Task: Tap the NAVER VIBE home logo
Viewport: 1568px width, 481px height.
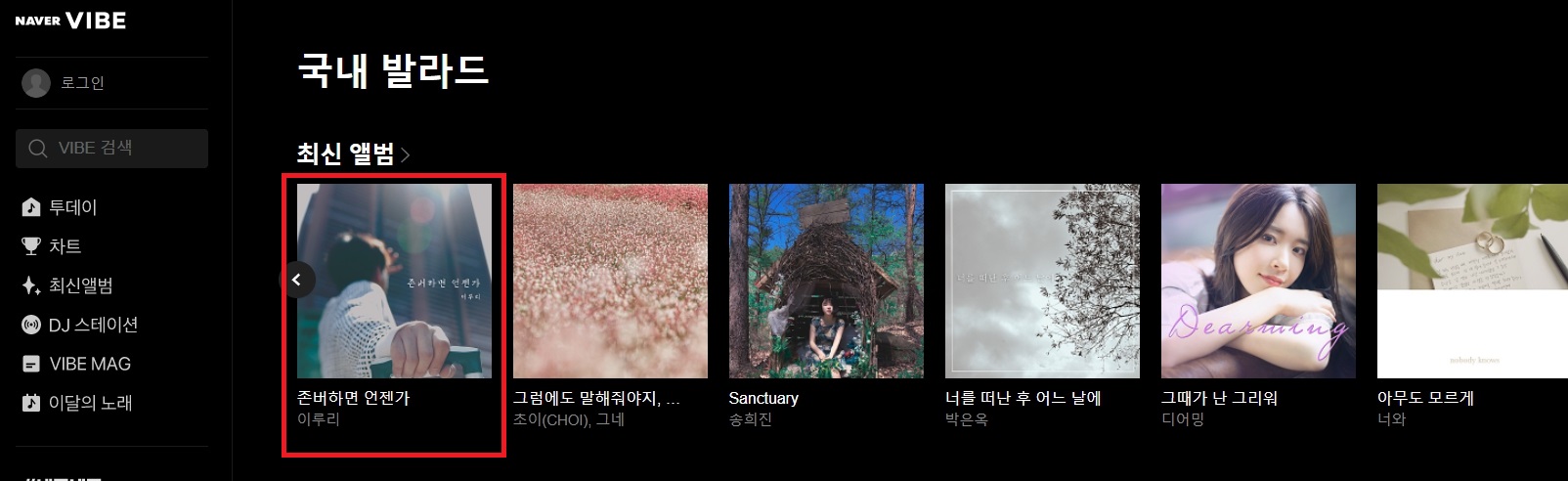Action: click(x=70, y=21)
